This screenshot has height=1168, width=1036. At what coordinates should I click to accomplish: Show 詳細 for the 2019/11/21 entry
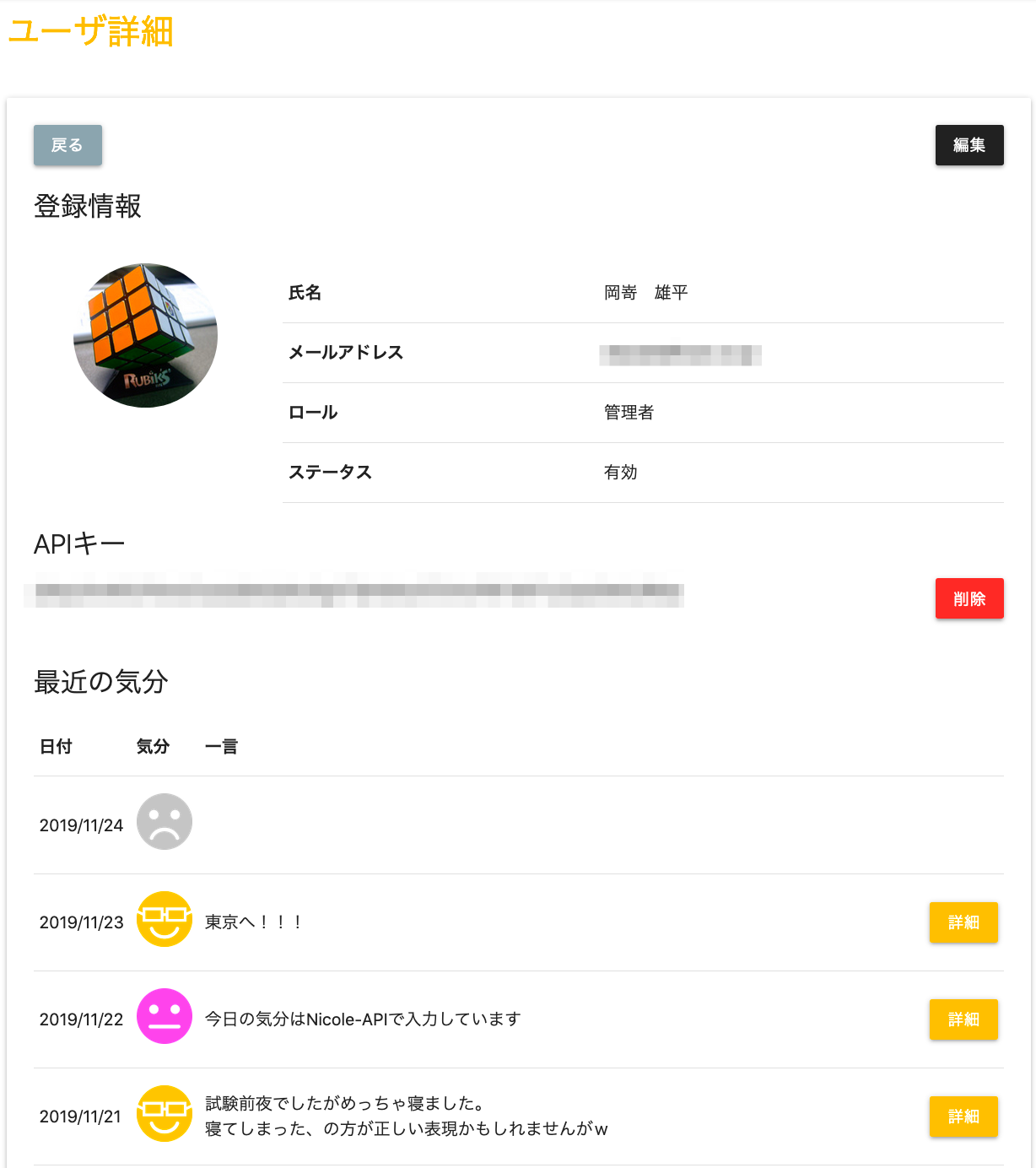(963, 1117)
